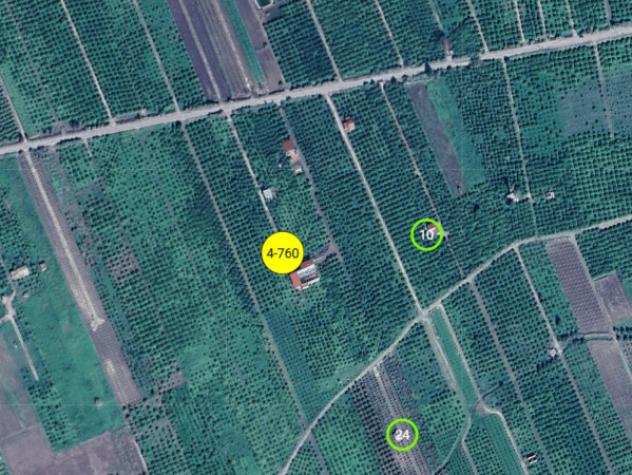Image resolution: width=632 pixels, height=475 pixels.
Task: Open the yellow 4-760 map marker
Action: [282, 253]
